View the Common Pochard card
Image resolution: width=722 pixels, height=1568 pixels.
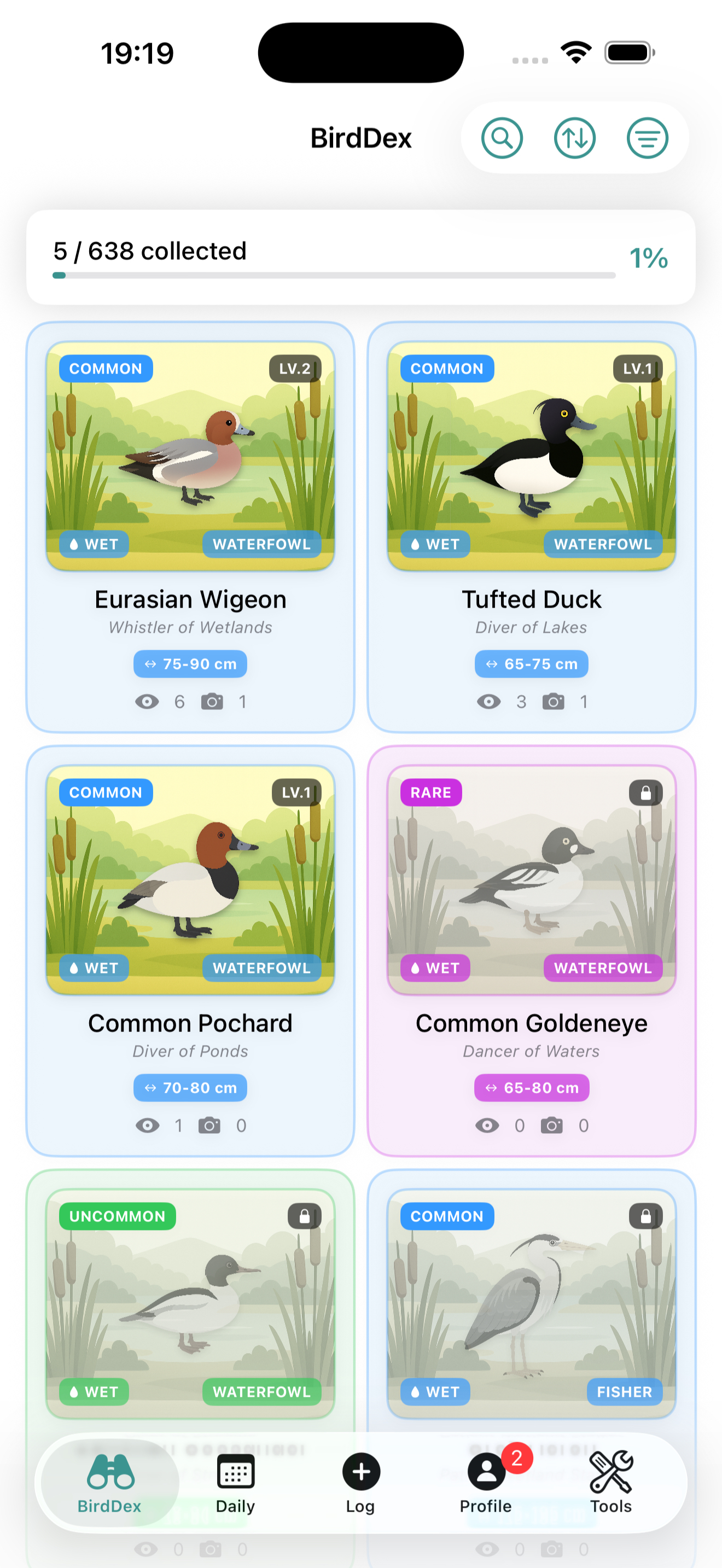(190, 949)
